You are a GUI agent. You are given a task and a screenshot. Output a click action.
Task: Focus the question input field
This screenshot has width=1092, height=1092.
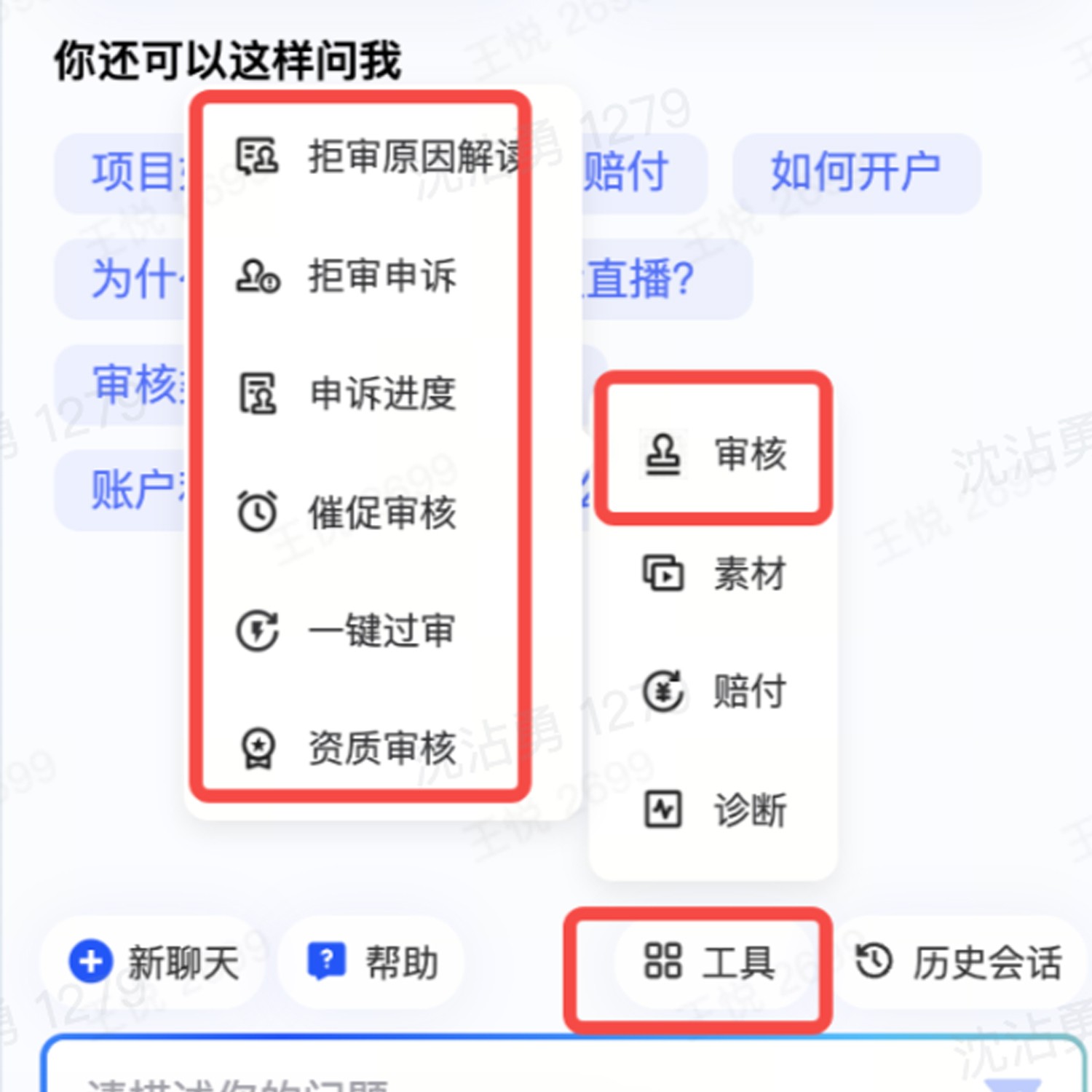coord(510,1077)
